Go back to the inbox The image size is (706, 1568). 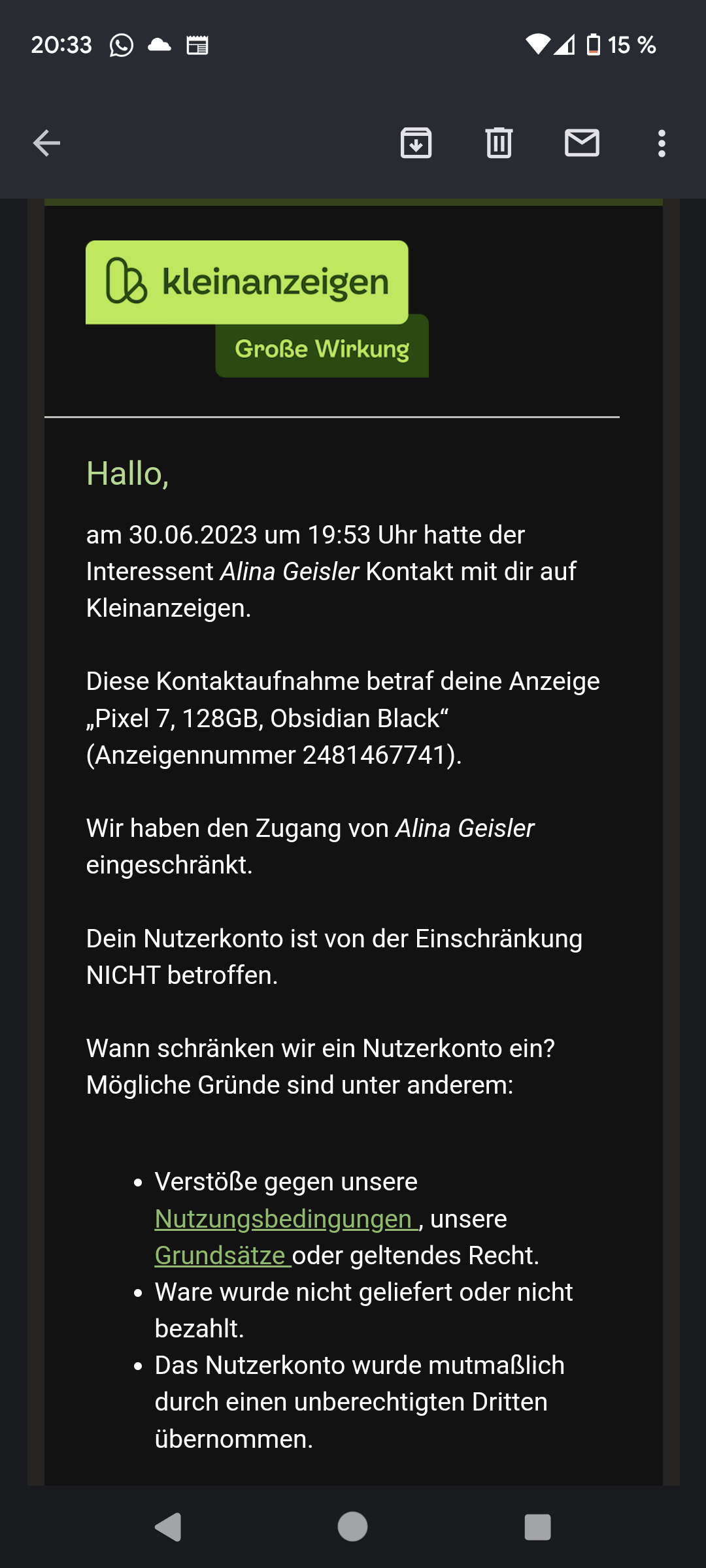click(x=46, y=143)
